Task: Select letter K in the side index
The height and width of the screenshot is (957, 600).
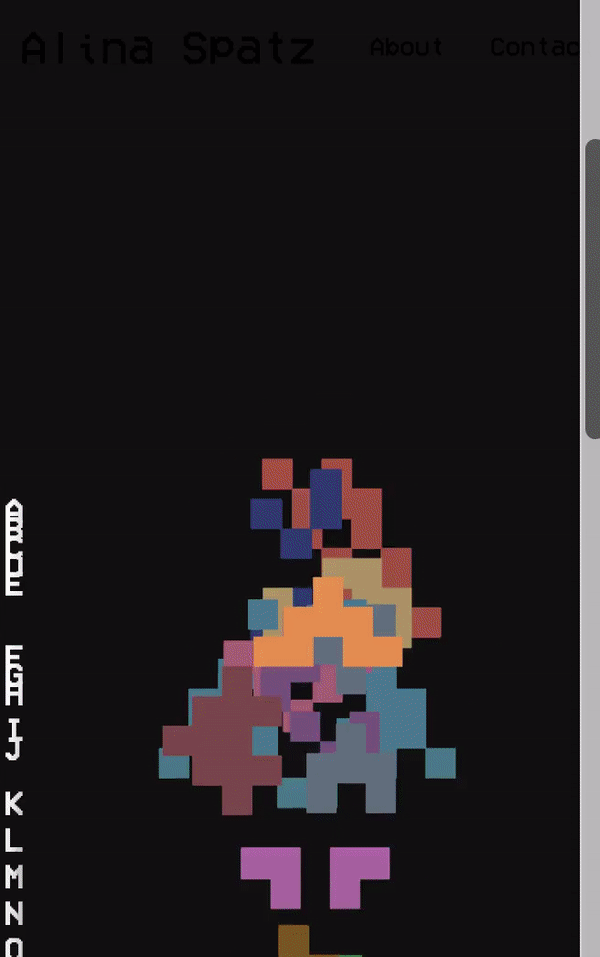Action: pyautogui.click(x=14, y=804)
